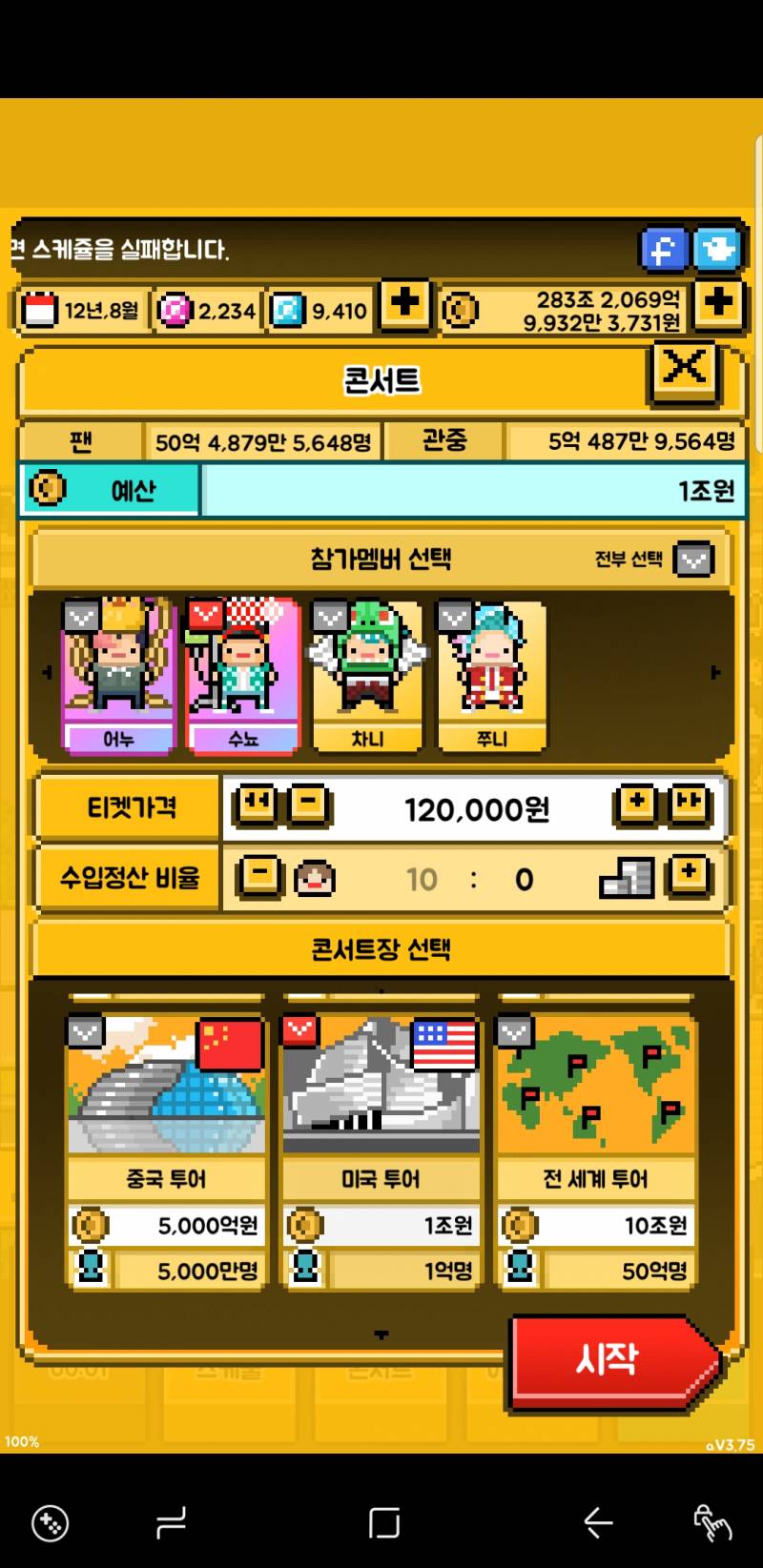This screenshot has width=763, height=1568.
Task: Add more gems with the plus button
Action: click(x=404, y=305)
